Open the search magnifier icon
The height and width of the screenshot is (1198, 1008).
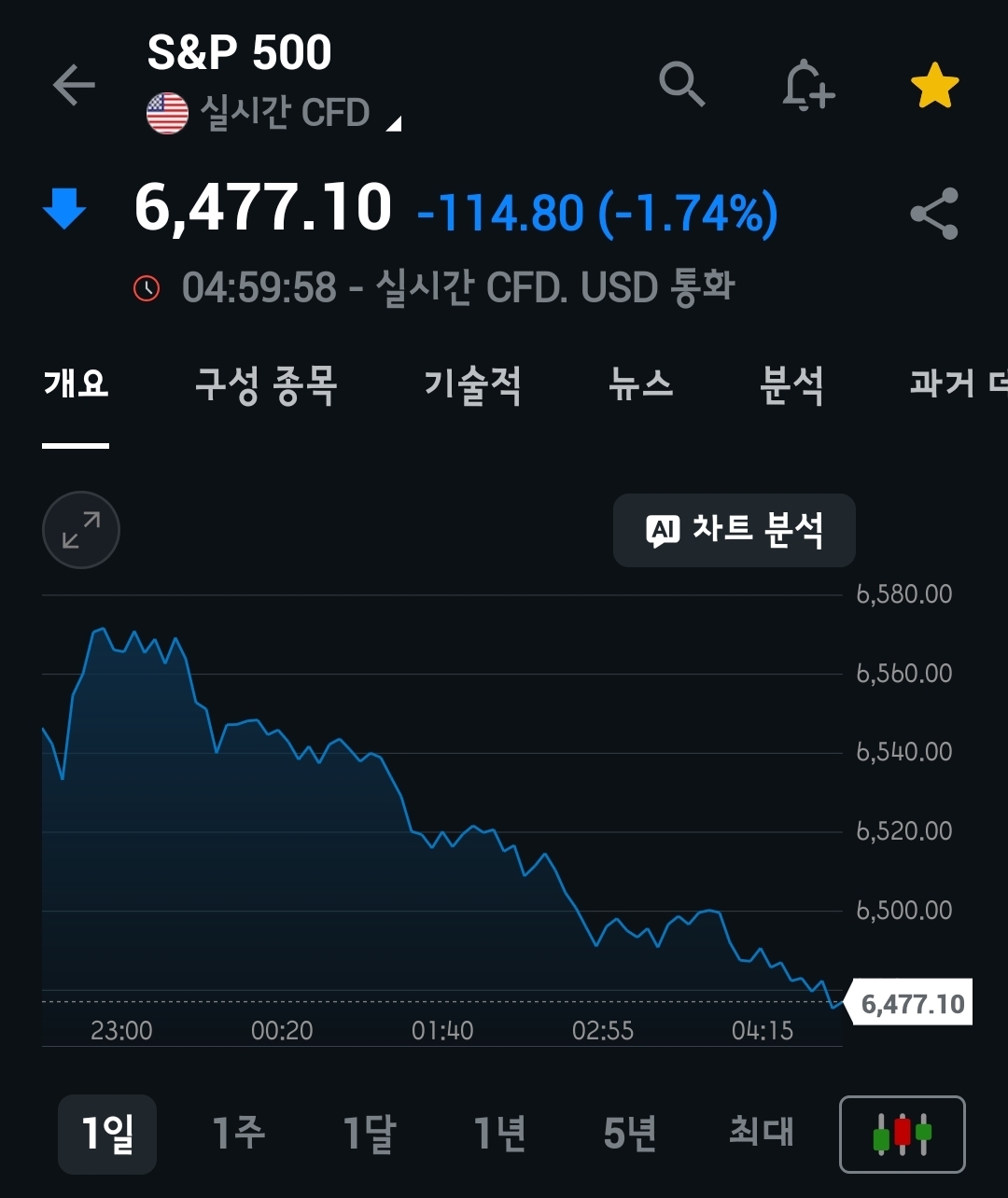pos(681,86)
